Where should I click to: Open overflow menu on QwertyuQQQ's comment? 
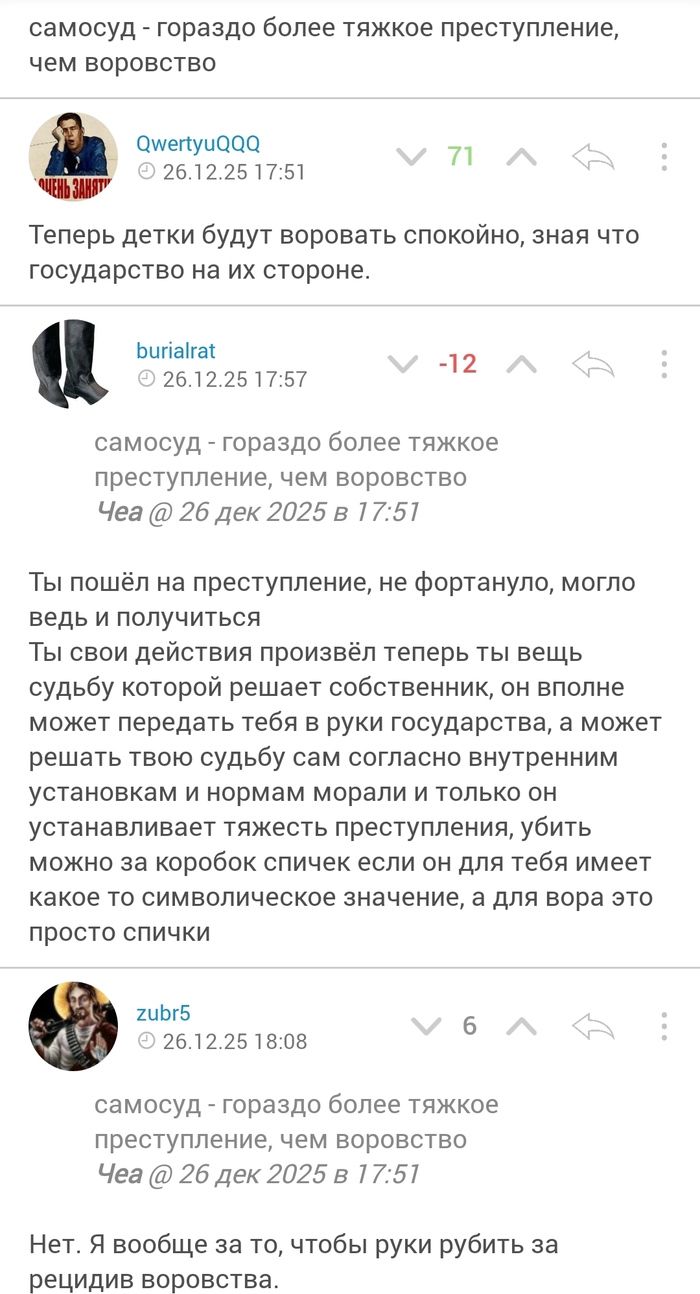tap(665, 157)
